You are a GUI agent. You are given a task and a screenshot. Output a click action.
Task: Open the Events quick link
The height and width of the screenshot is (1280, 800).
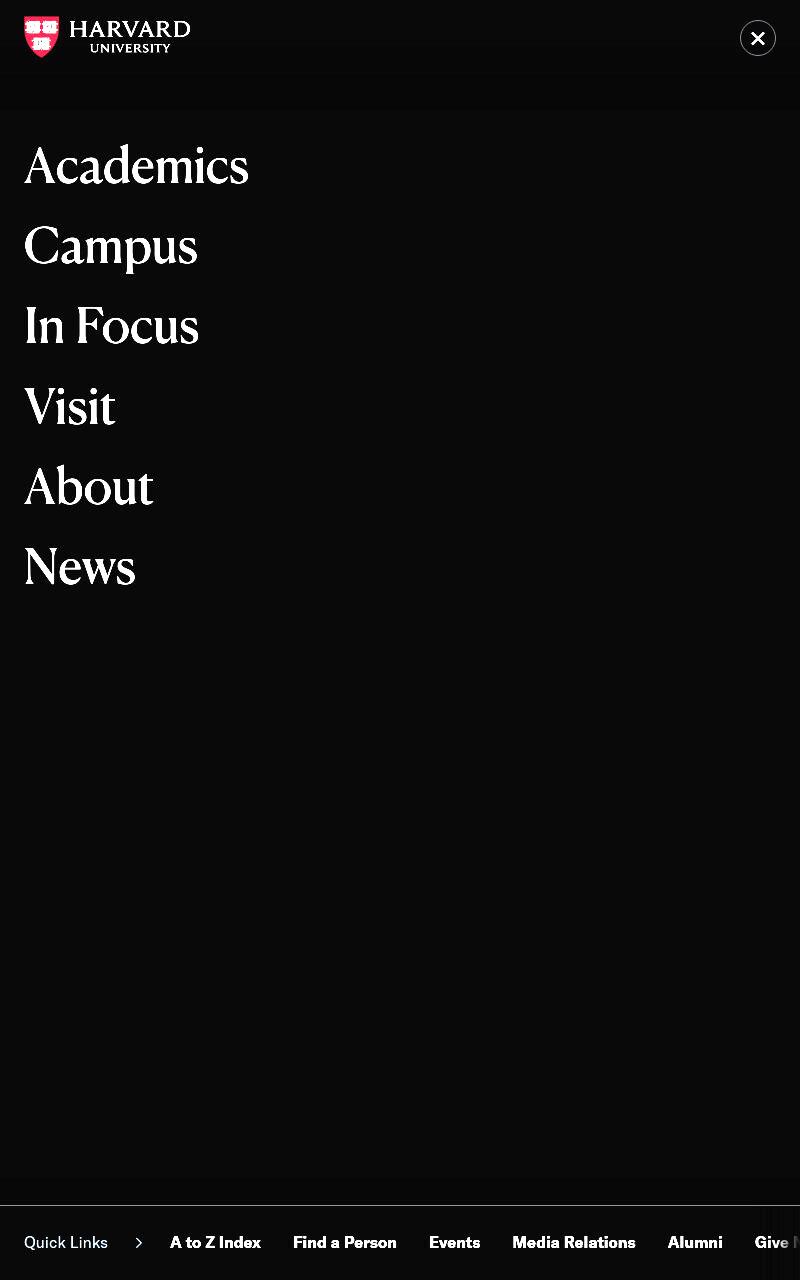click(x=455, y=1242)
